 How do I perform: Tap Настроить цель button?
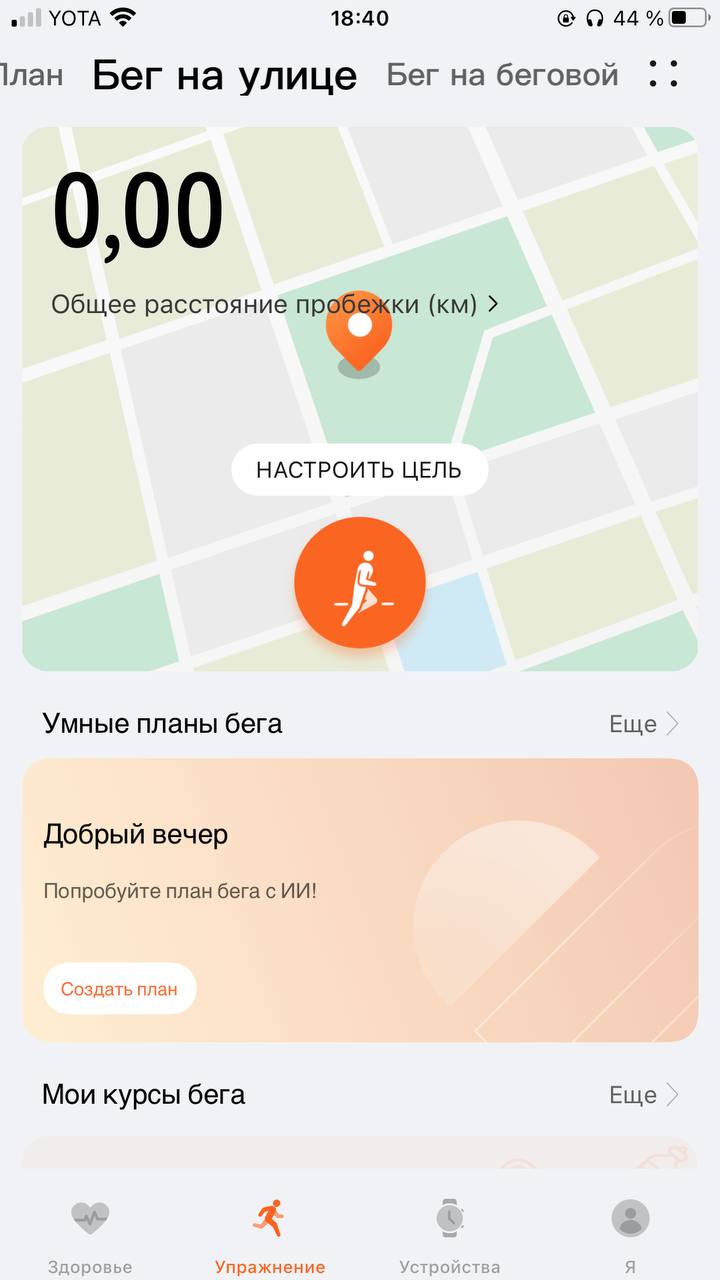click(359, 470)
